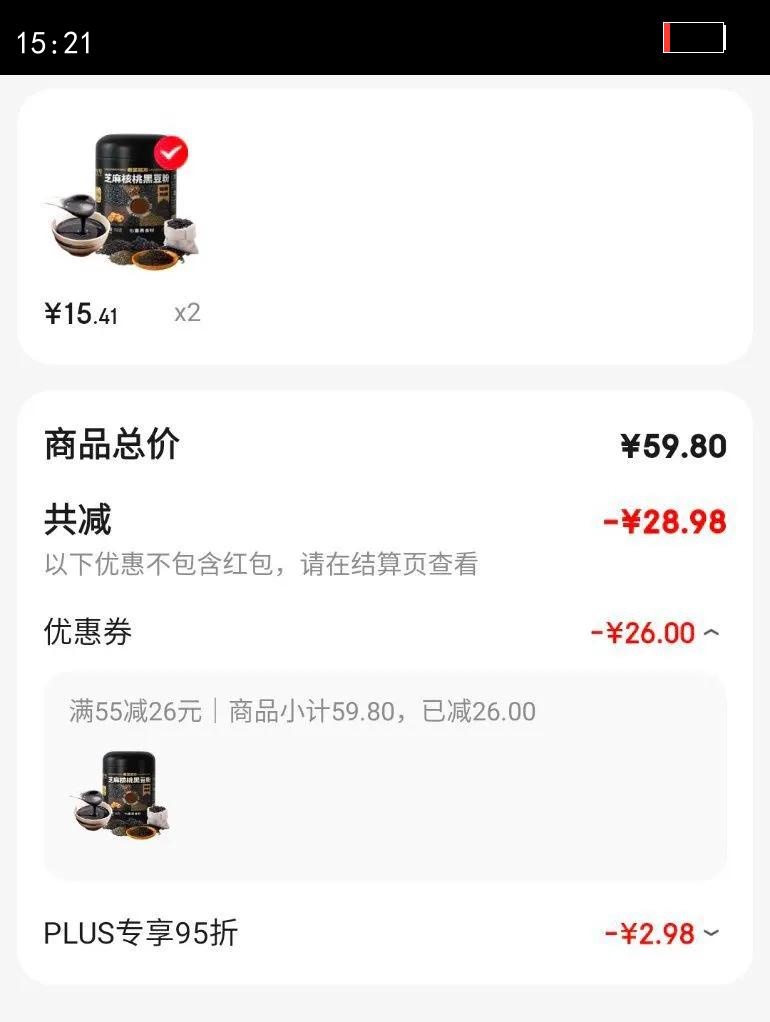Tap the ¥15.41 product price
This screenshot has width=770, height=1022.
79,312
